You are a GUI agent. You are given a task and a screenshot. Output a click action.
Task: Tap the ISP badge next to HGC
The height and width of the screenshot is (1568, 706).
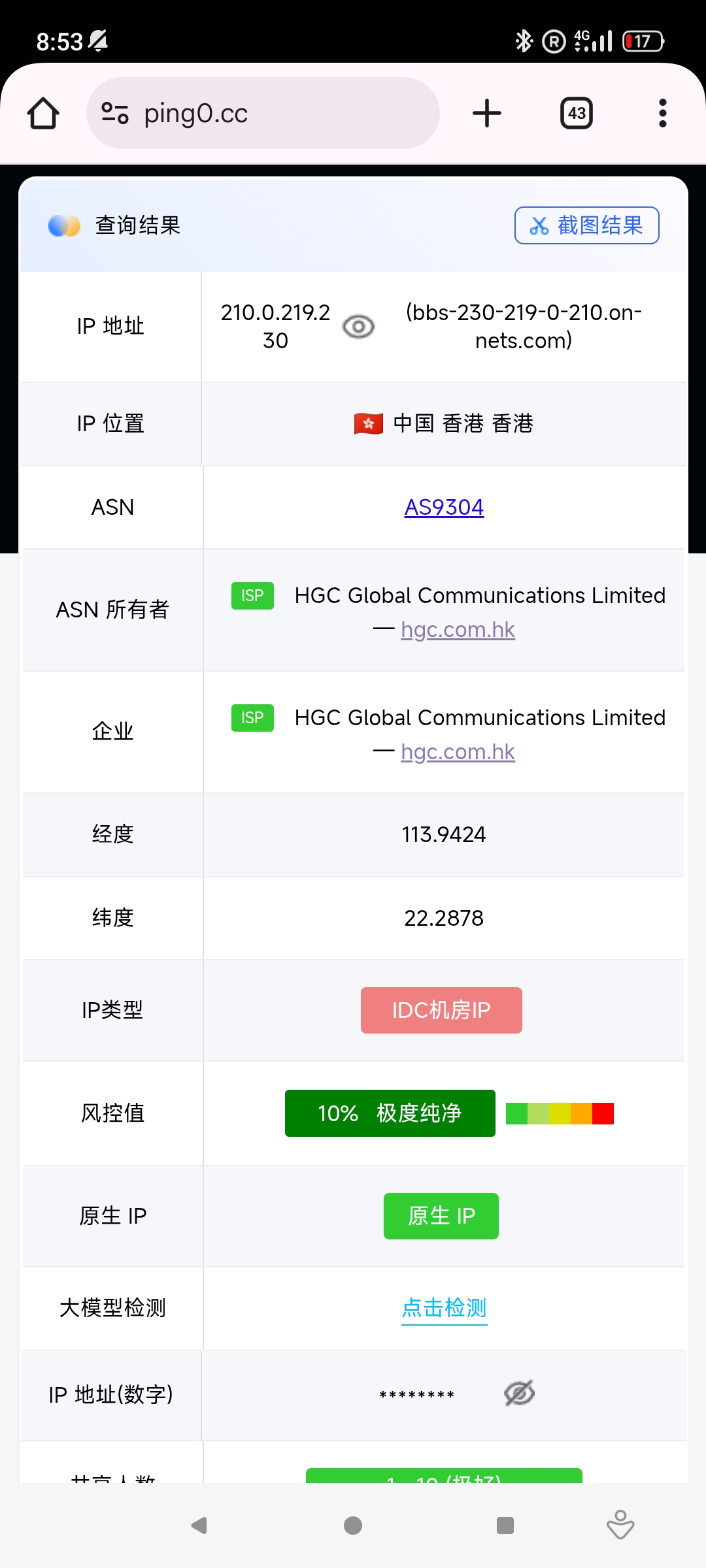[252, 595]
